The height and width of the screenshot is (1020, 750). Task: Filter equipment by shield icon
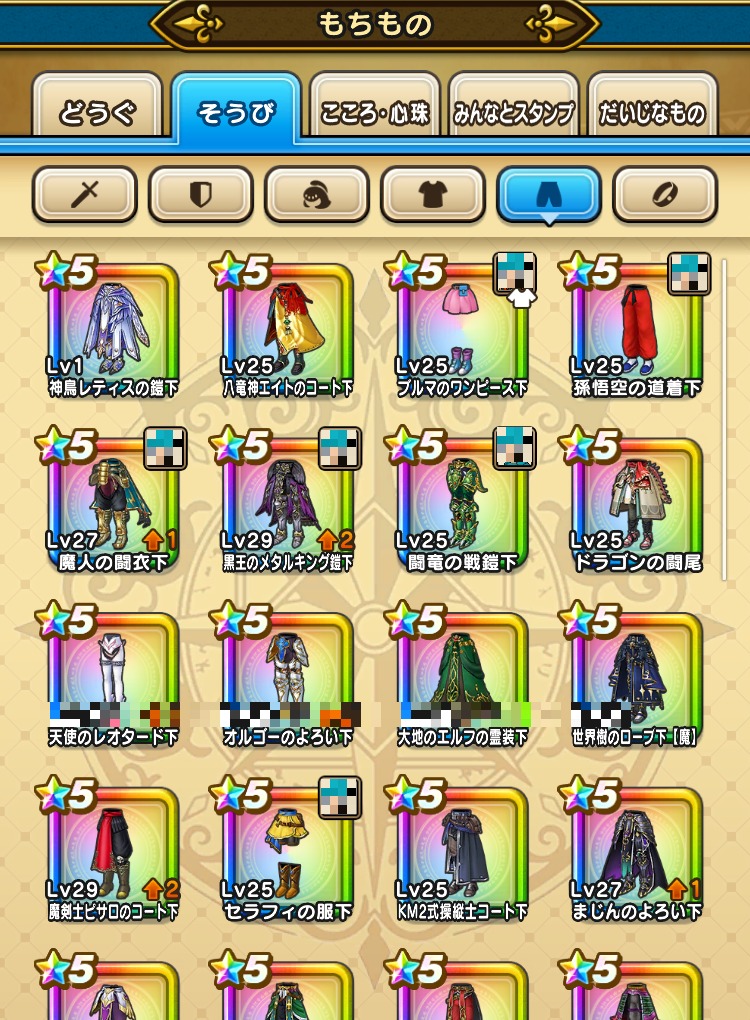(201, 194)
